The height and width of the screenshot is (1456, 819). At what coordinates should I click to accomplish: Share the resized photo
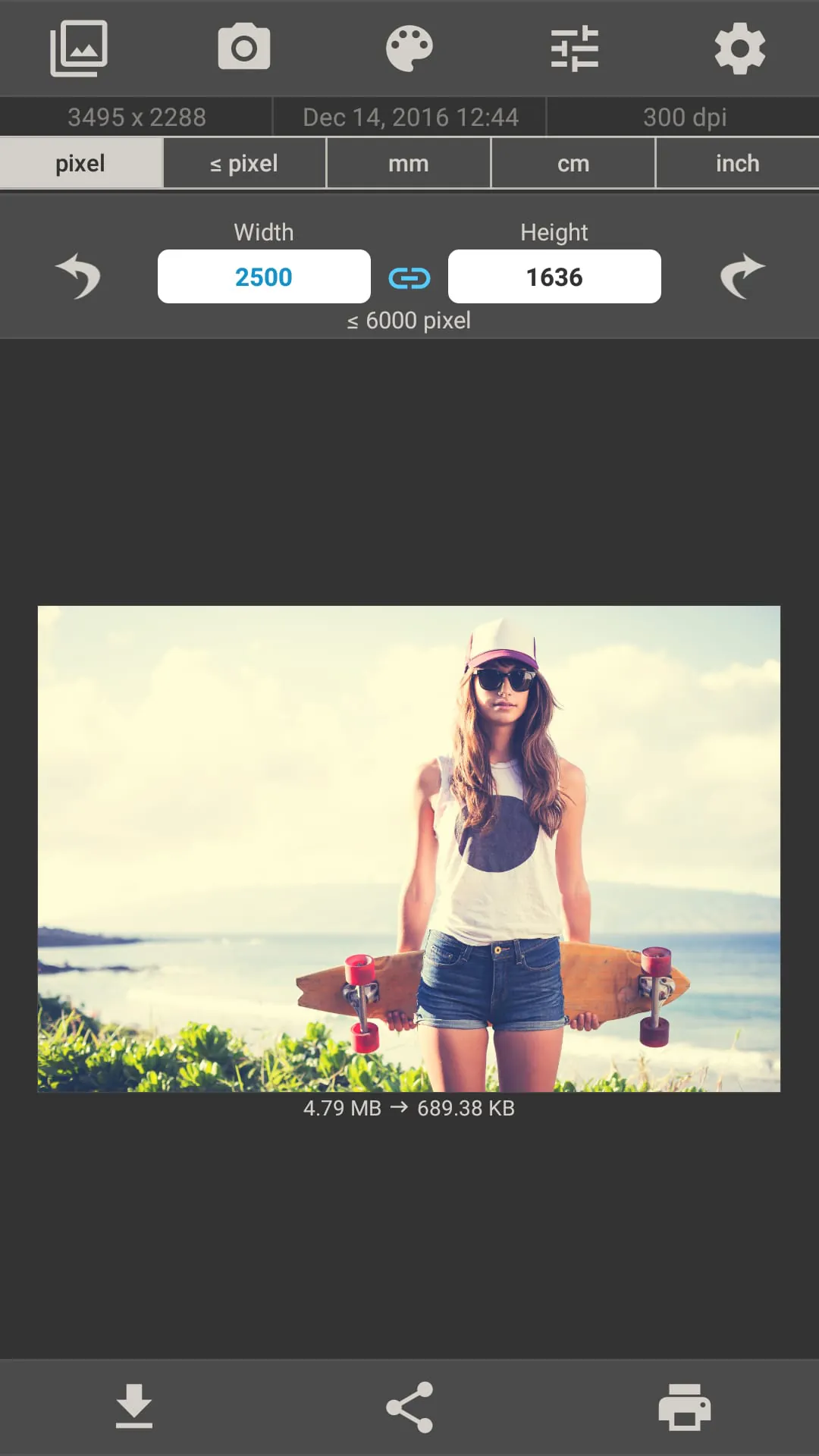tap(409, 1407)
